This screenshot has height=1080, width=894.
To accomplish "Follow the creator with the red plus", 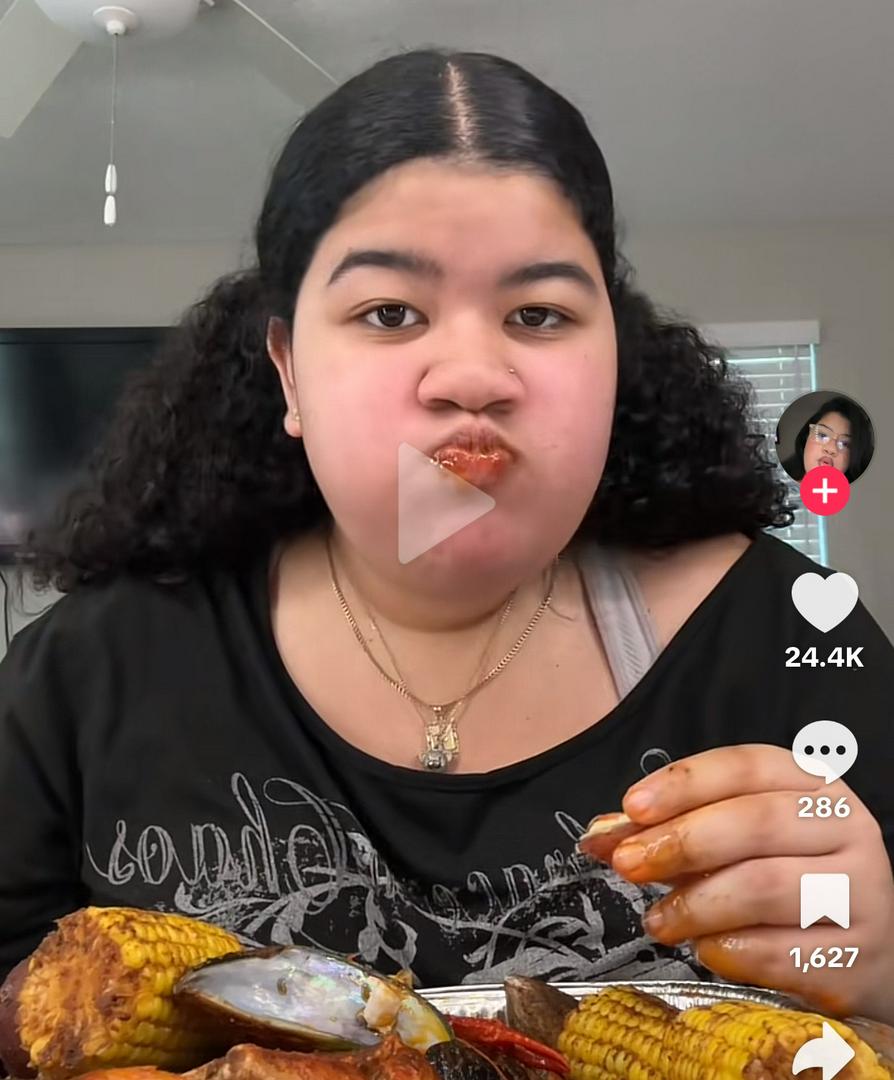I will pyautogui.click(x=825, y=491).
